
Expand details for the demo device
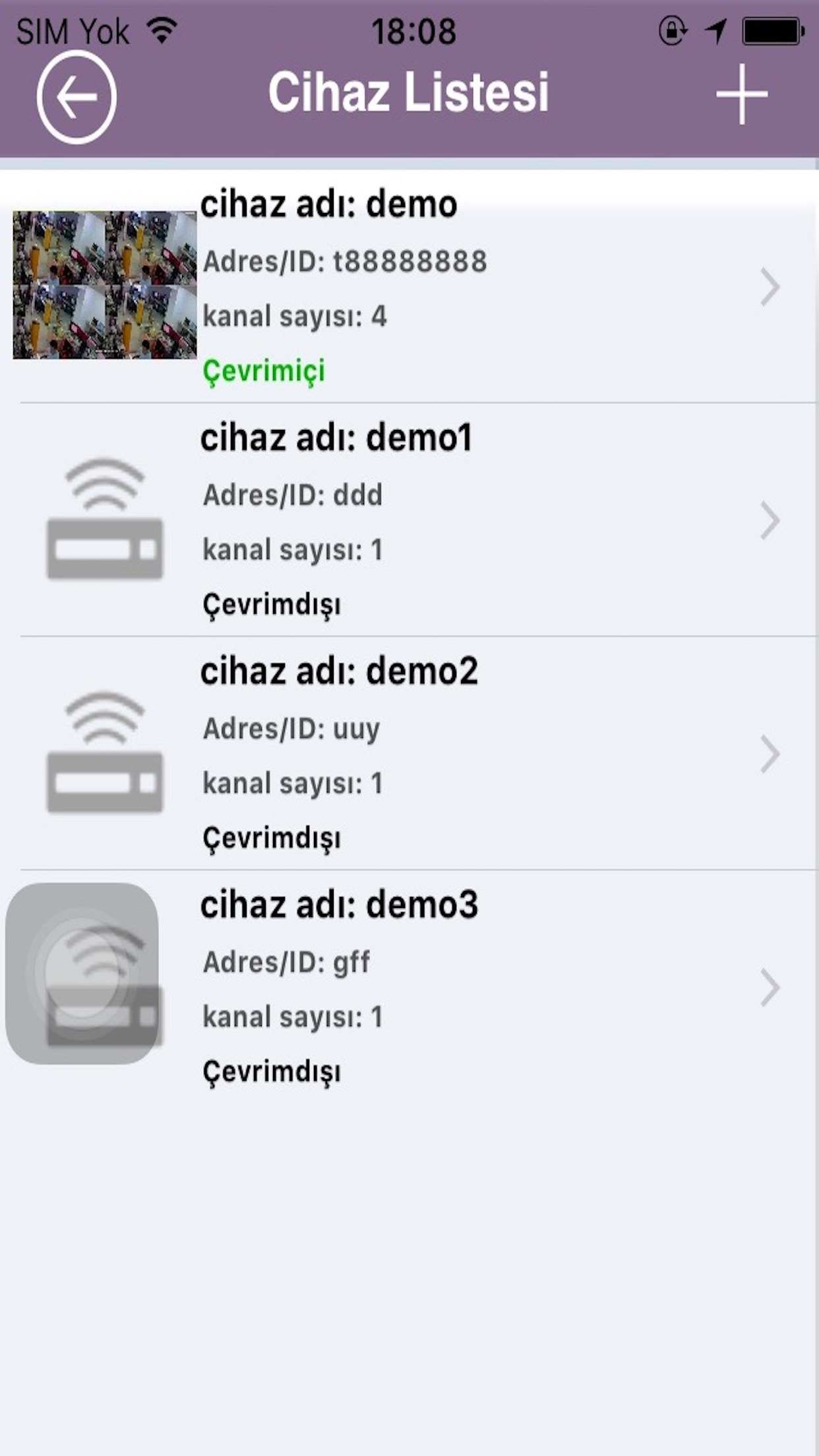(770, 287)
